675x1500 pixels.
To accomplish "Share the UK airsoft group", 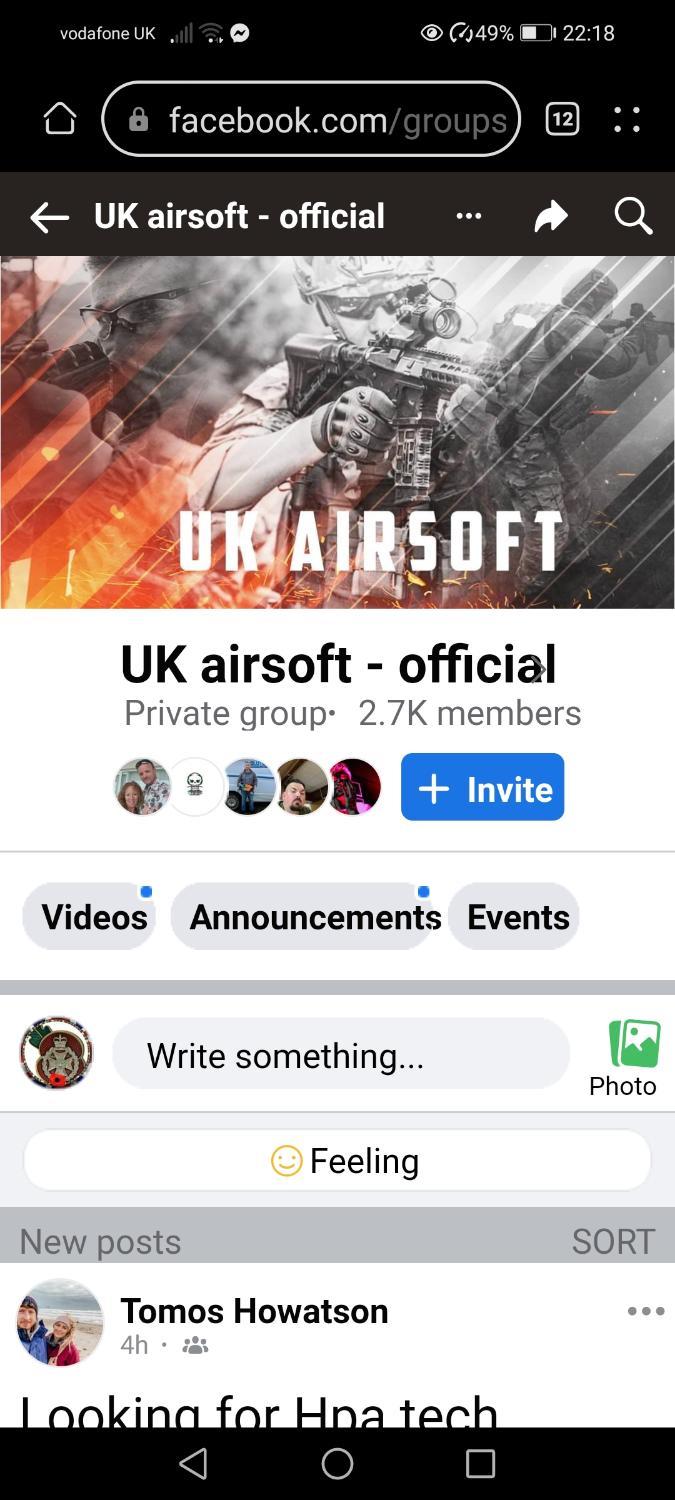I will point(551,216).
